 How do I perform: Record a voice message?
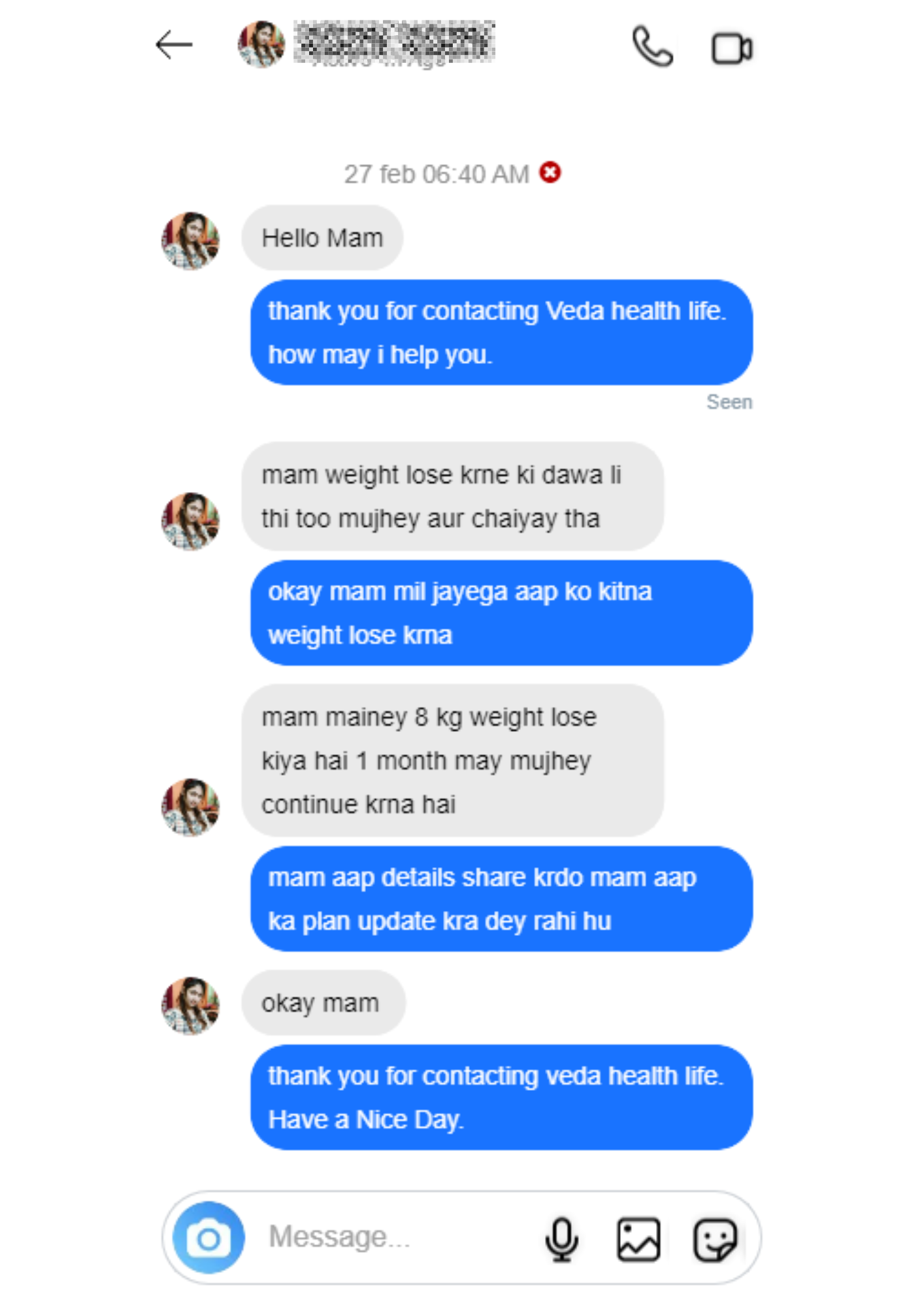(561, 1238)
